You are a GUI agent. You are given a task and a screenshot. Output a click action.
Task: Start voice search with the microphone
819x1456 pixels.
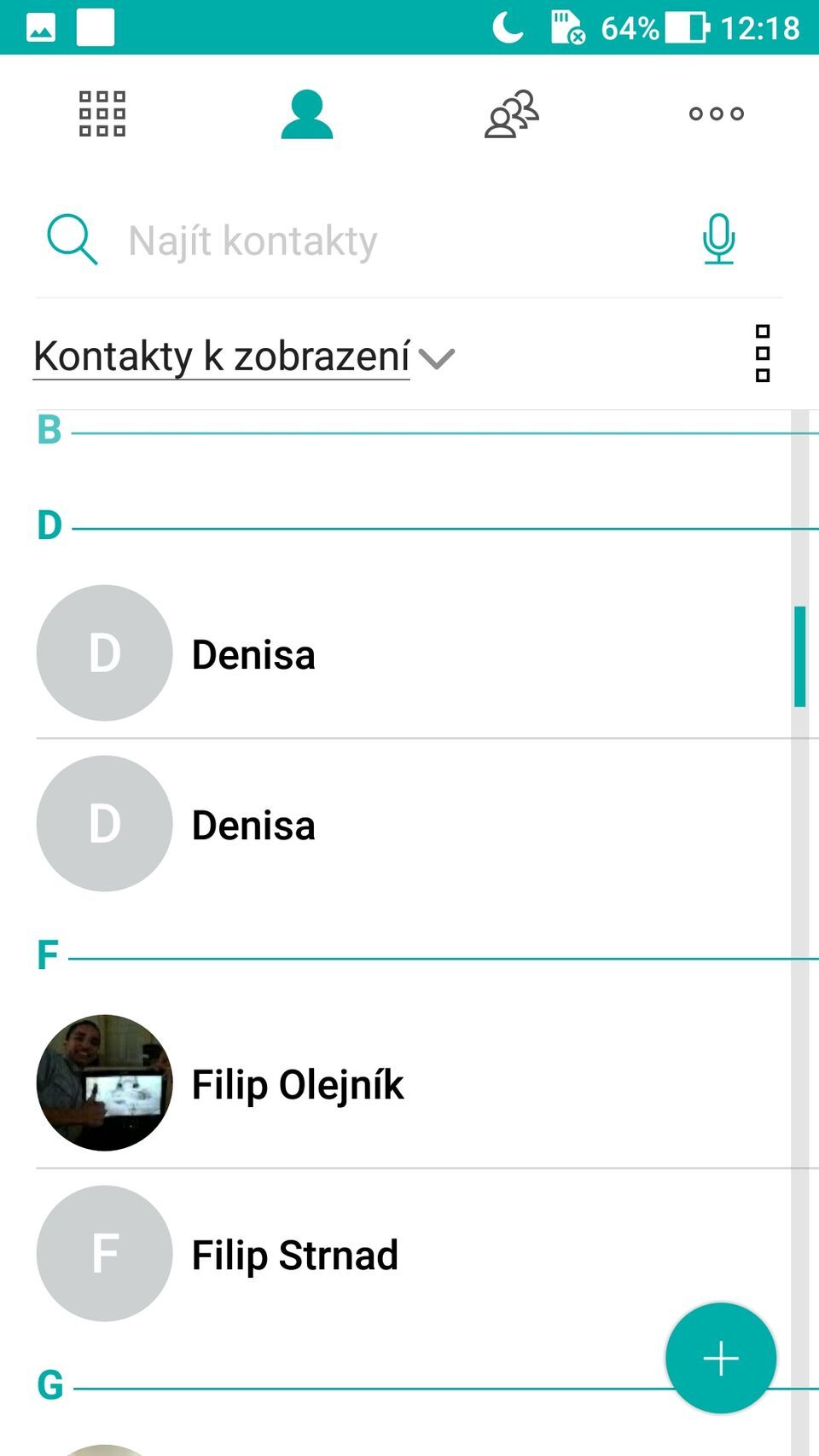point(719,239)
